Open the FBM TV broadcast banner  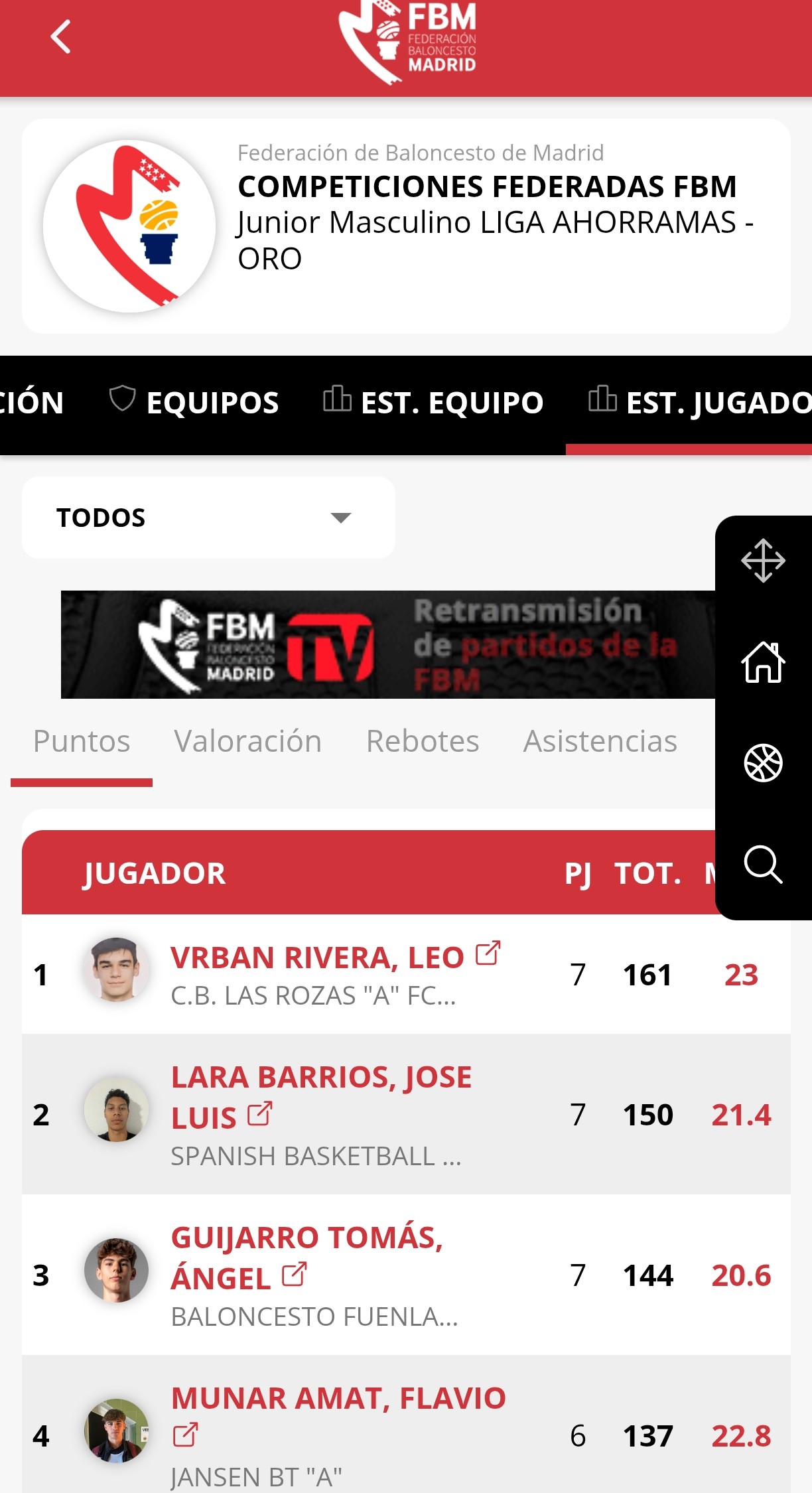(388, 644)
